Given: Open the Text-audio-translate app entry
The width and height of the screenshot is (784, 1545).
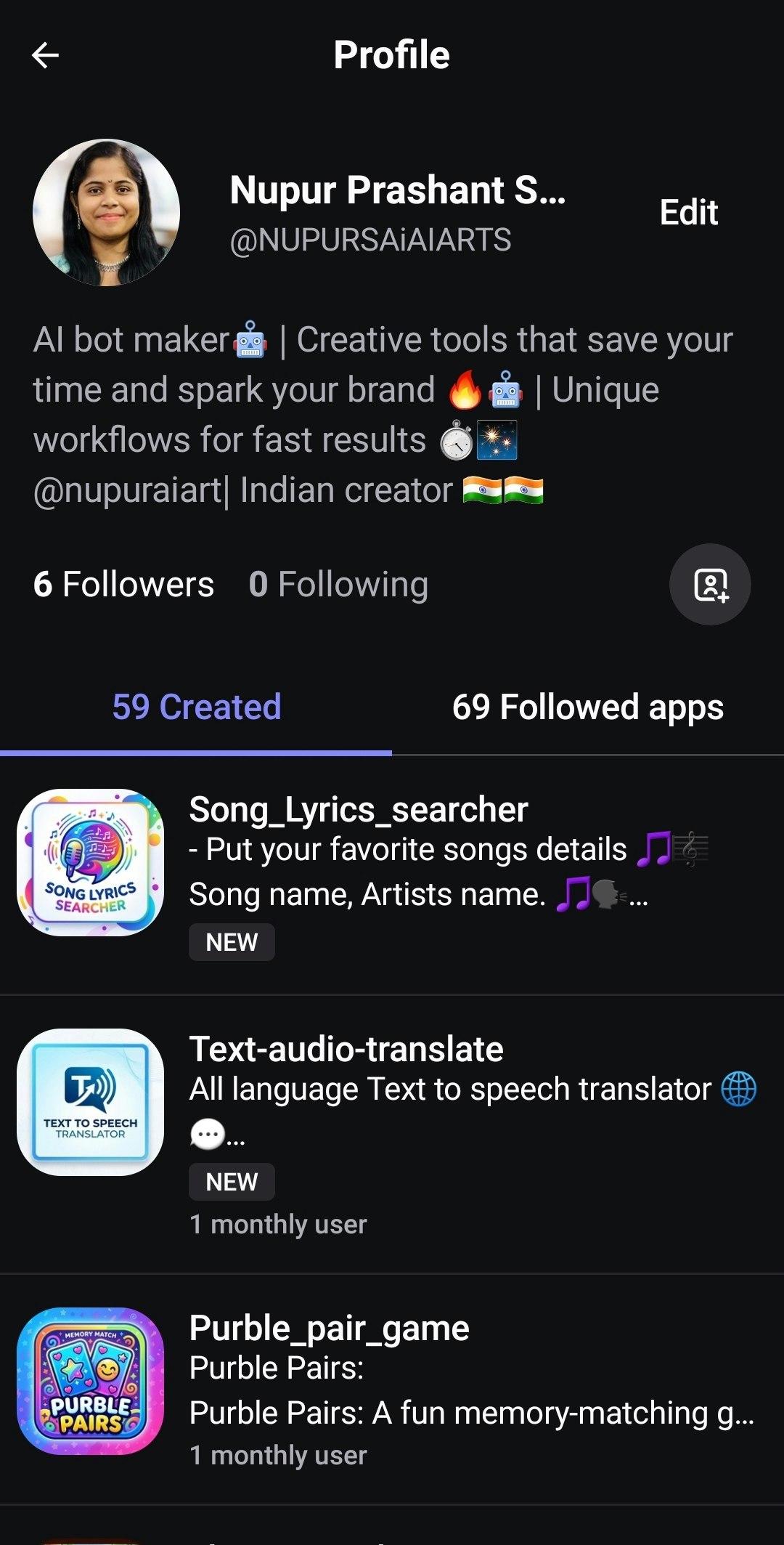Looking at the screenshot, I should click(x=346, y=1049).
